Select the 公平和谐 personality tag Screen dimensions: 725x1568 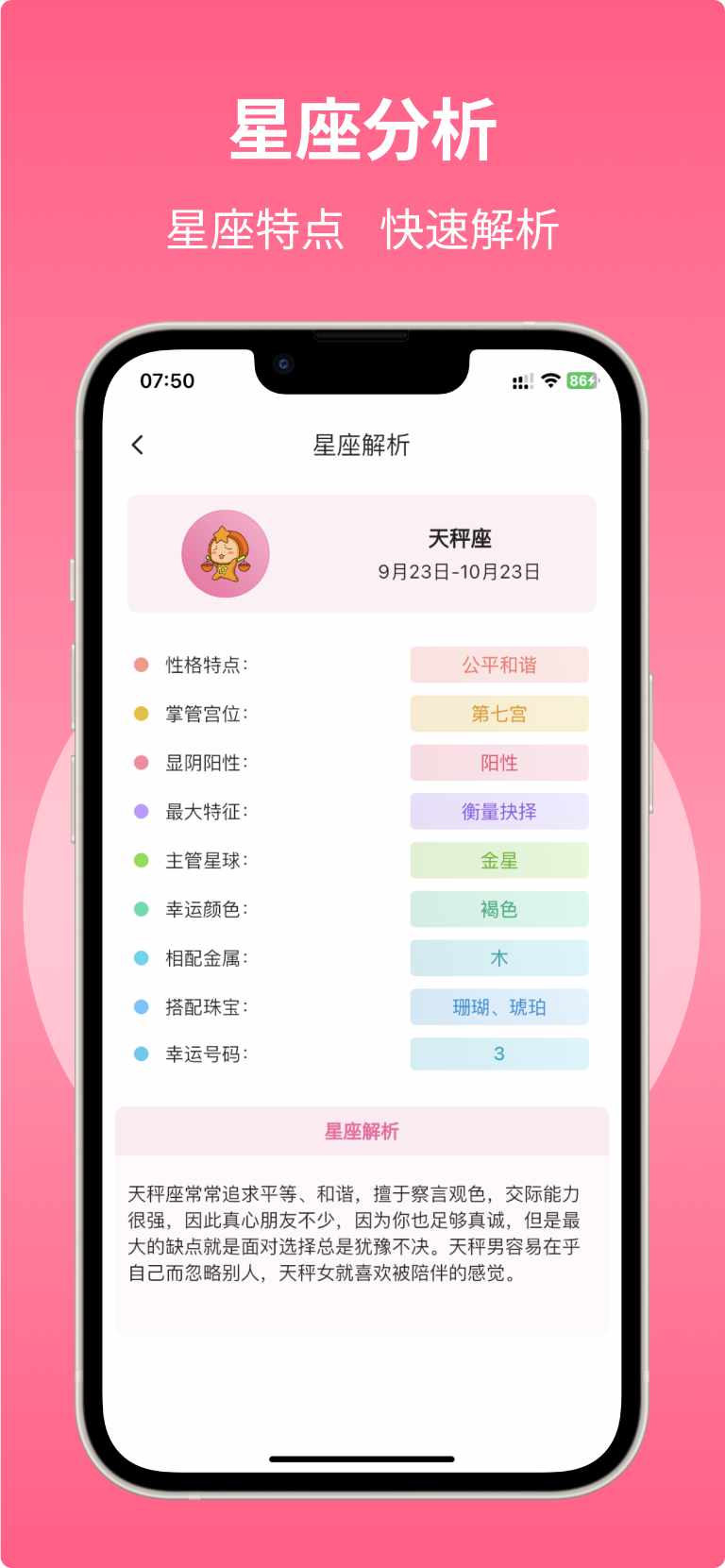click(499, 665)
